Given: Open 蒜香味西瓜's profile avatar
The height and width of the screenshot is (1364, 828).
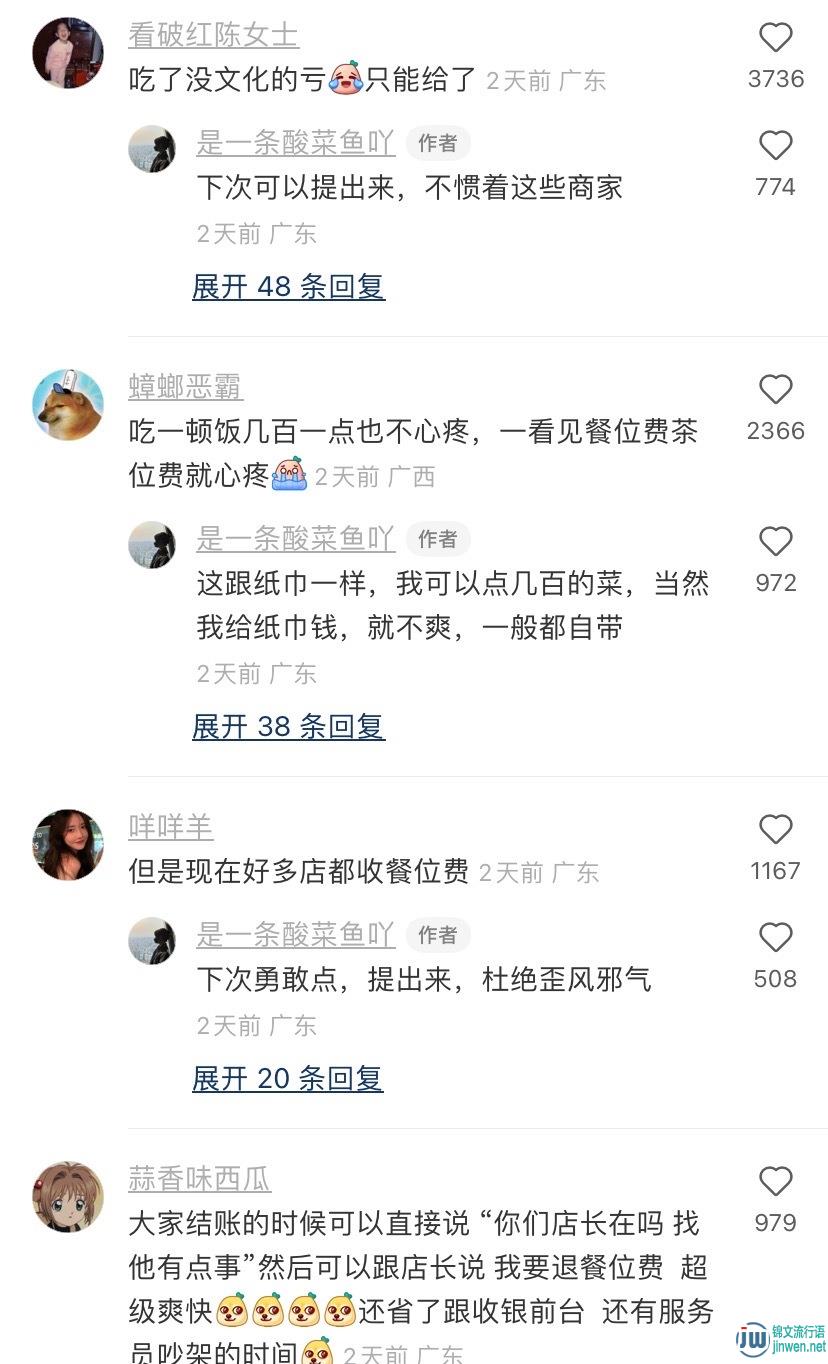Looking at the screenshot, I should pyautogui.click(x=68, y=1196).
